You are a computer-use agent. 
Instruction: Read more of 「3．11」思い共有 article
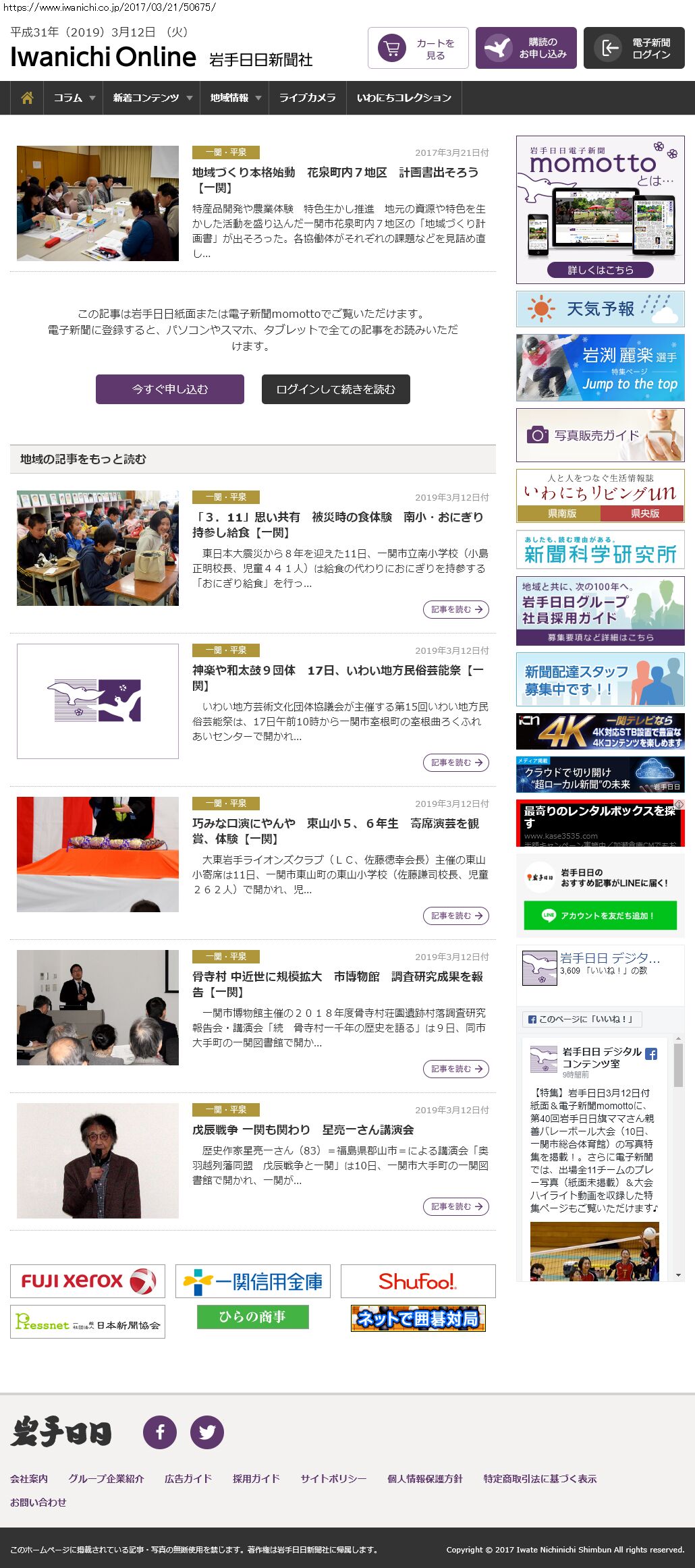(x=456, y=609)
